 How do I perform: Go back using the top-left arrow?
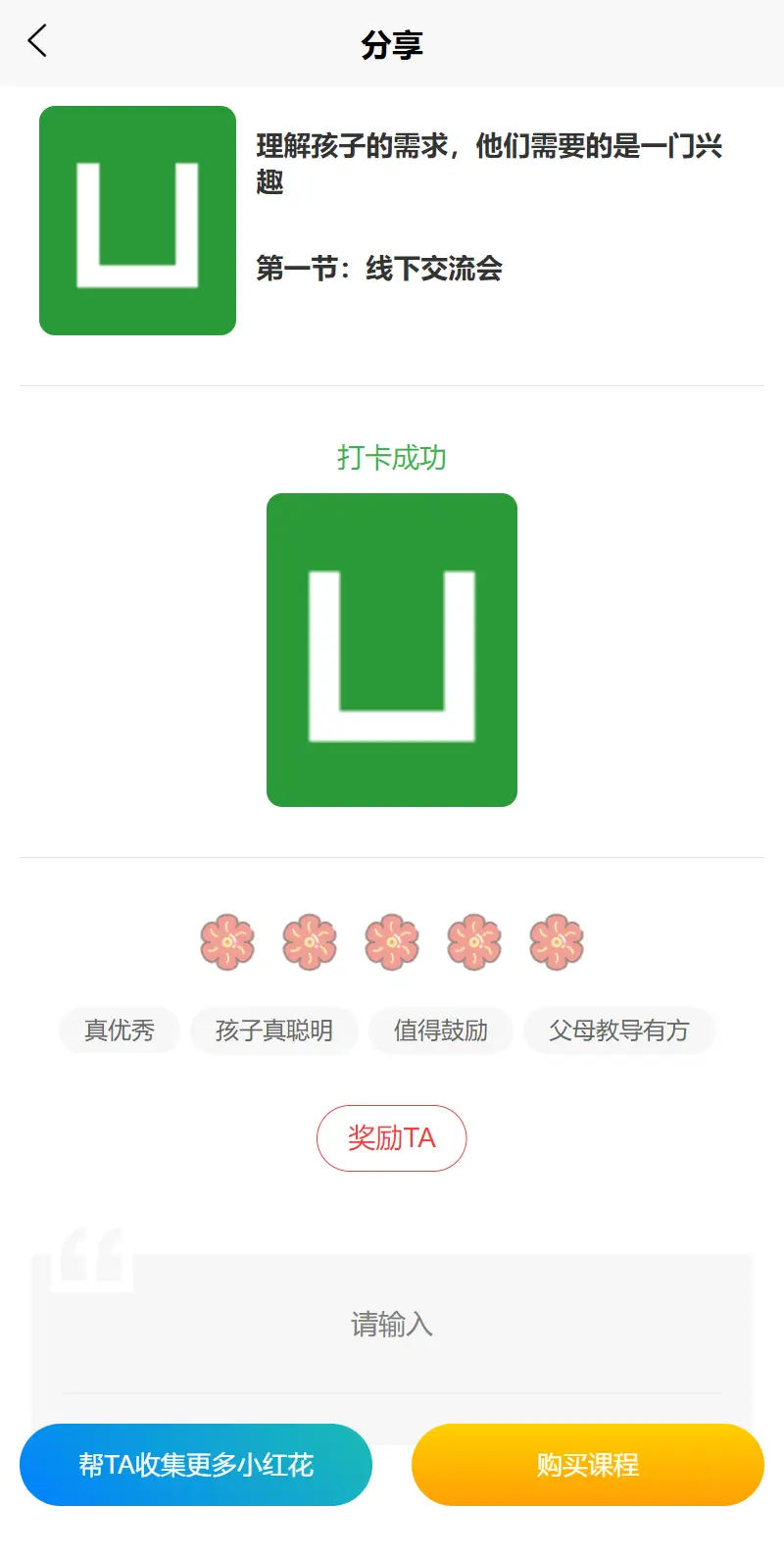click(x=37, y=42)
